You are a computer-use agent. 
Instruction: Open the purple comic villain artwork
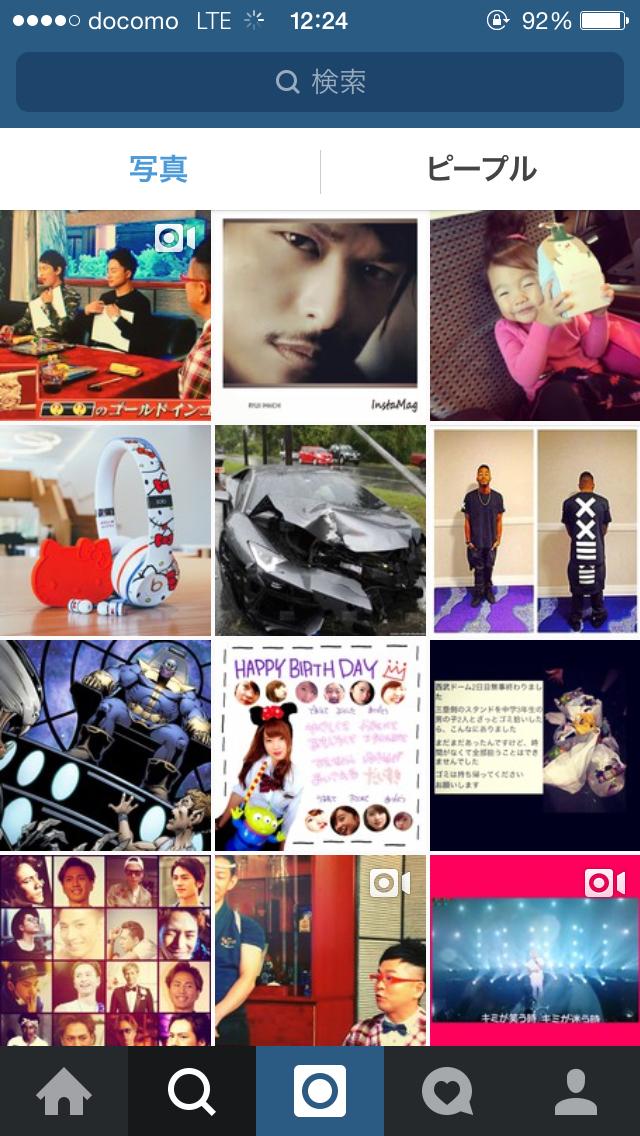tap(105, 745)
